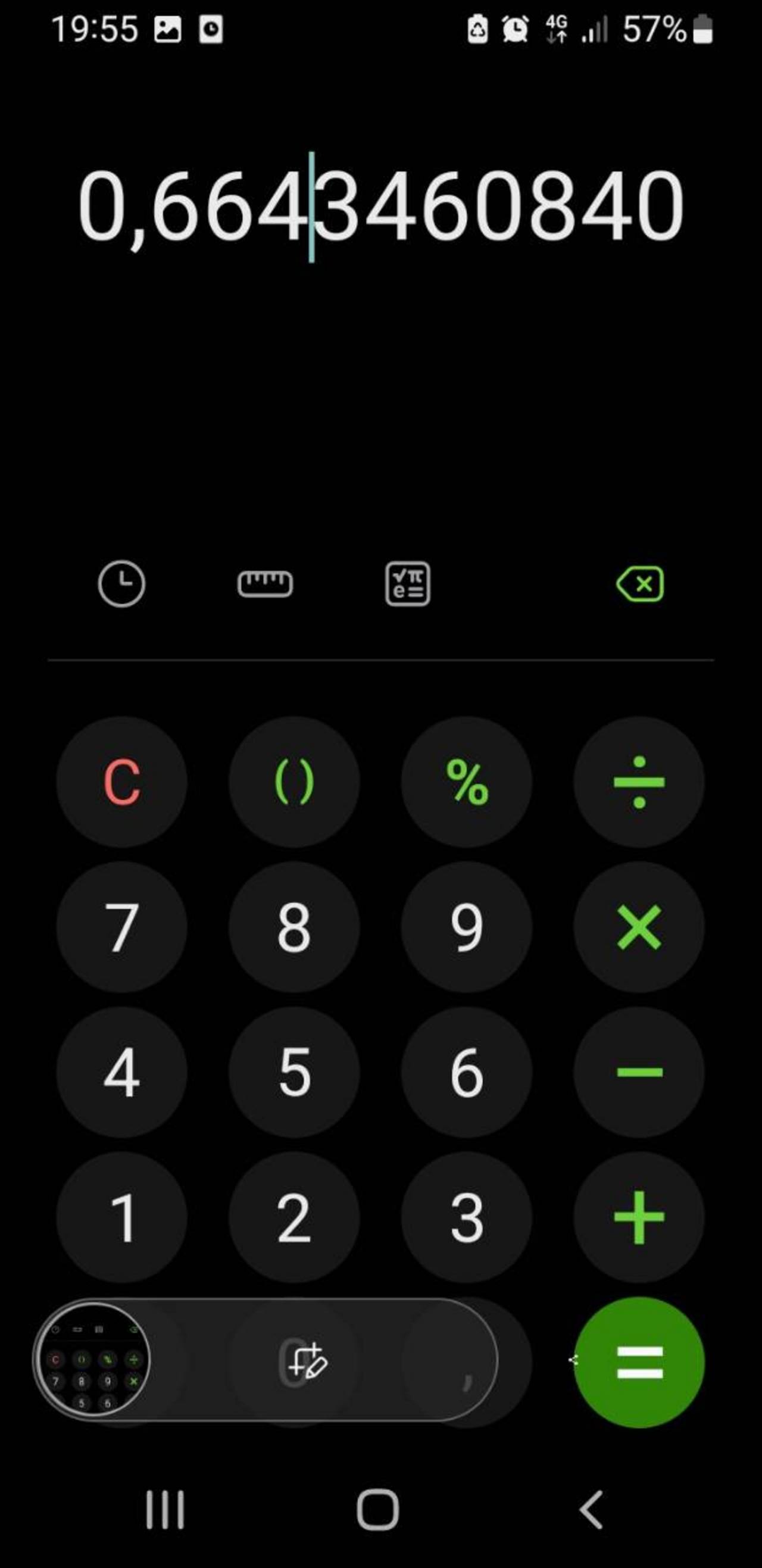
Task: Open the calculation history clock icon
Action: coord(121,584)
